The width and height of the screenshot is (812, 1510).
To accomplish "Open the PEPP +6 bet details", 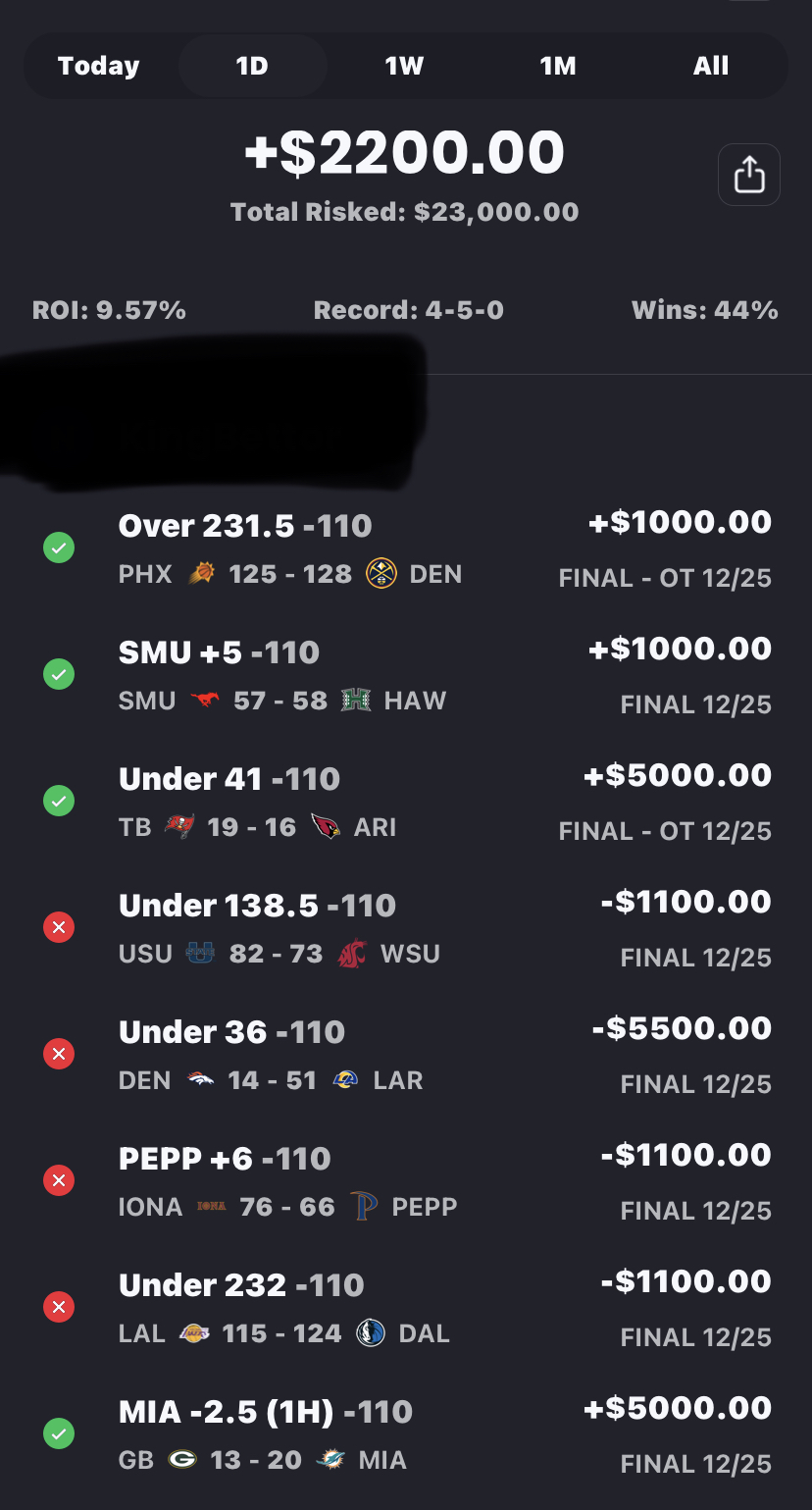I will pos(406,1181).
